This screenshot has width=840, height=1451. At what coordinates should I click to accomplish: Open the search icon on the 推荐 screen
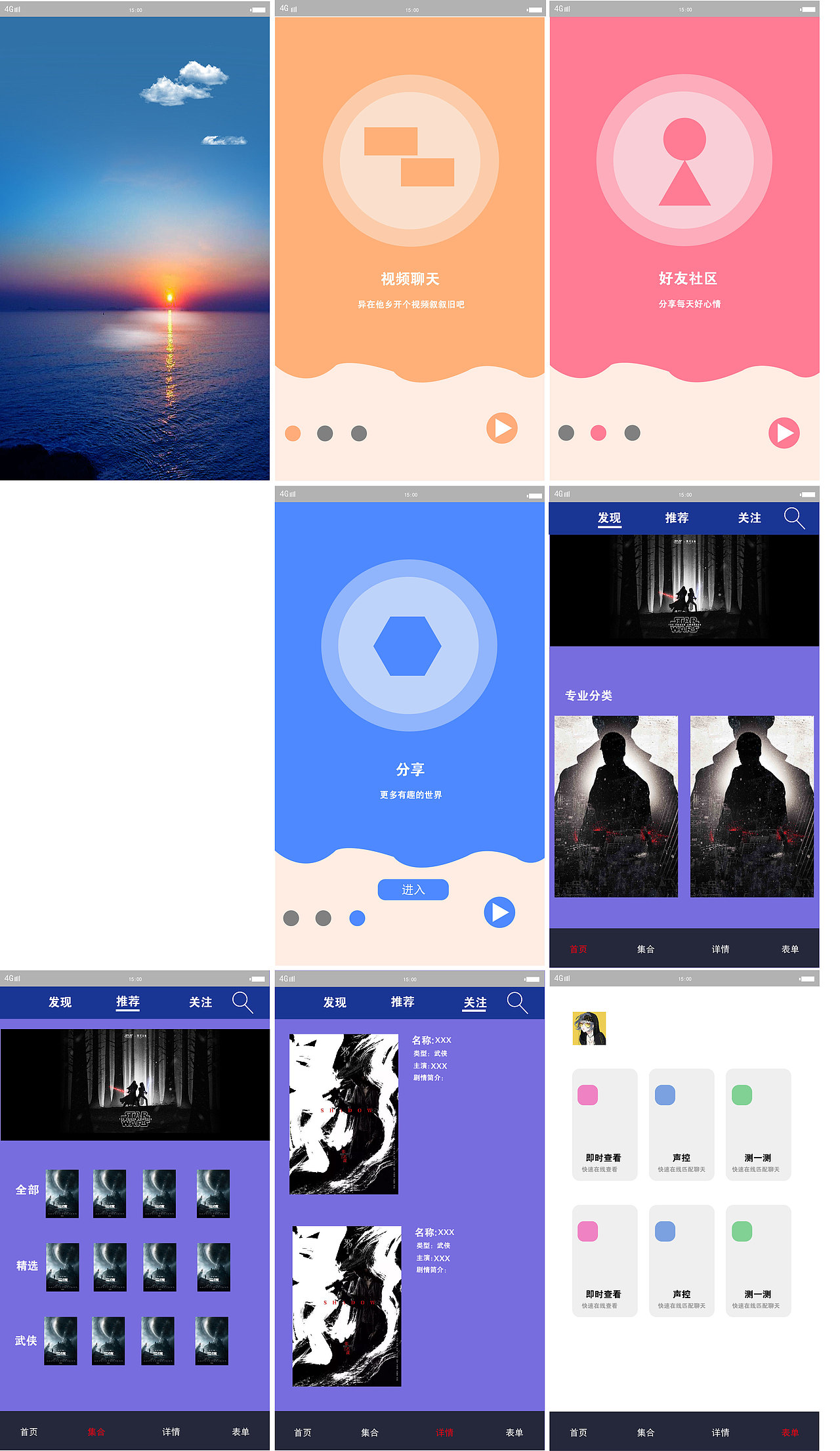[243, 1003]
